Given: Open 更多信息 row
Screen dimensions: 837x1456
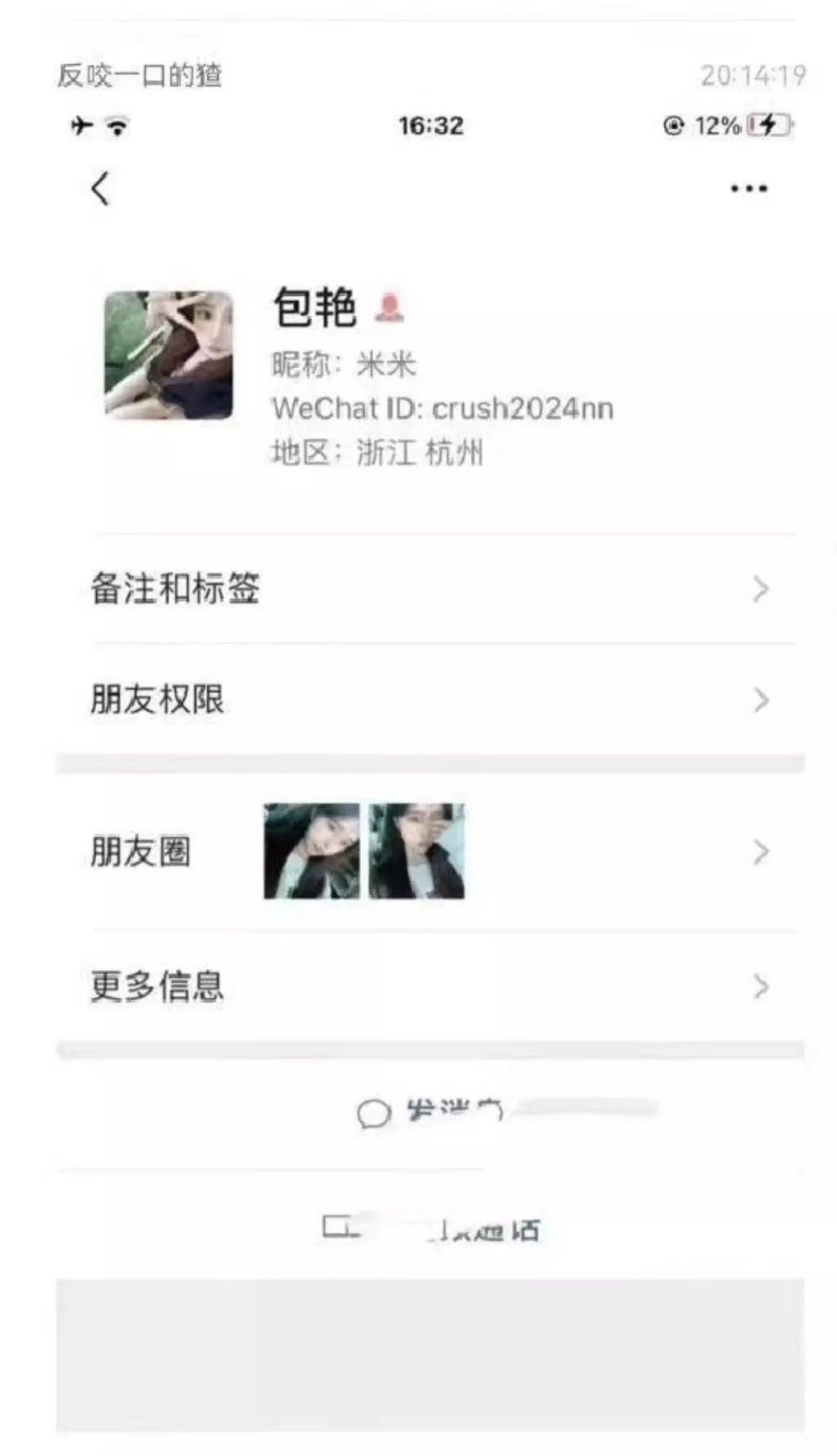Looking at the screenshot, I should [430, 986].
